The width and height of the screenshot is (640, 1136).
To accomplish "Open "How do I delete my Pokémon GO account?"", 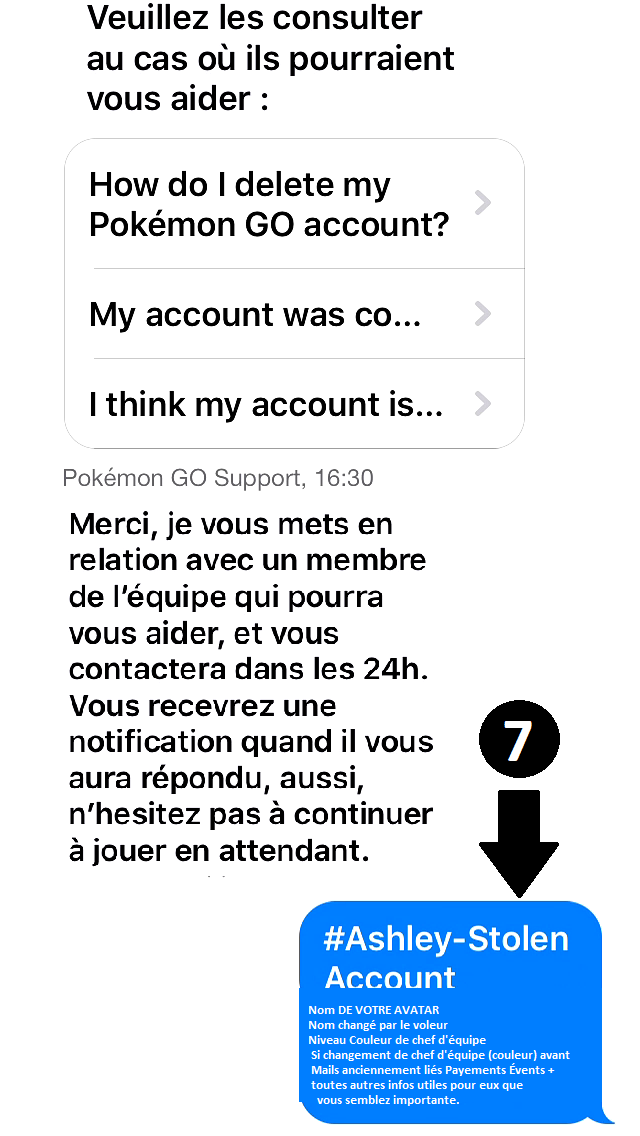I will pyautogui.click(x=293, y=205).
